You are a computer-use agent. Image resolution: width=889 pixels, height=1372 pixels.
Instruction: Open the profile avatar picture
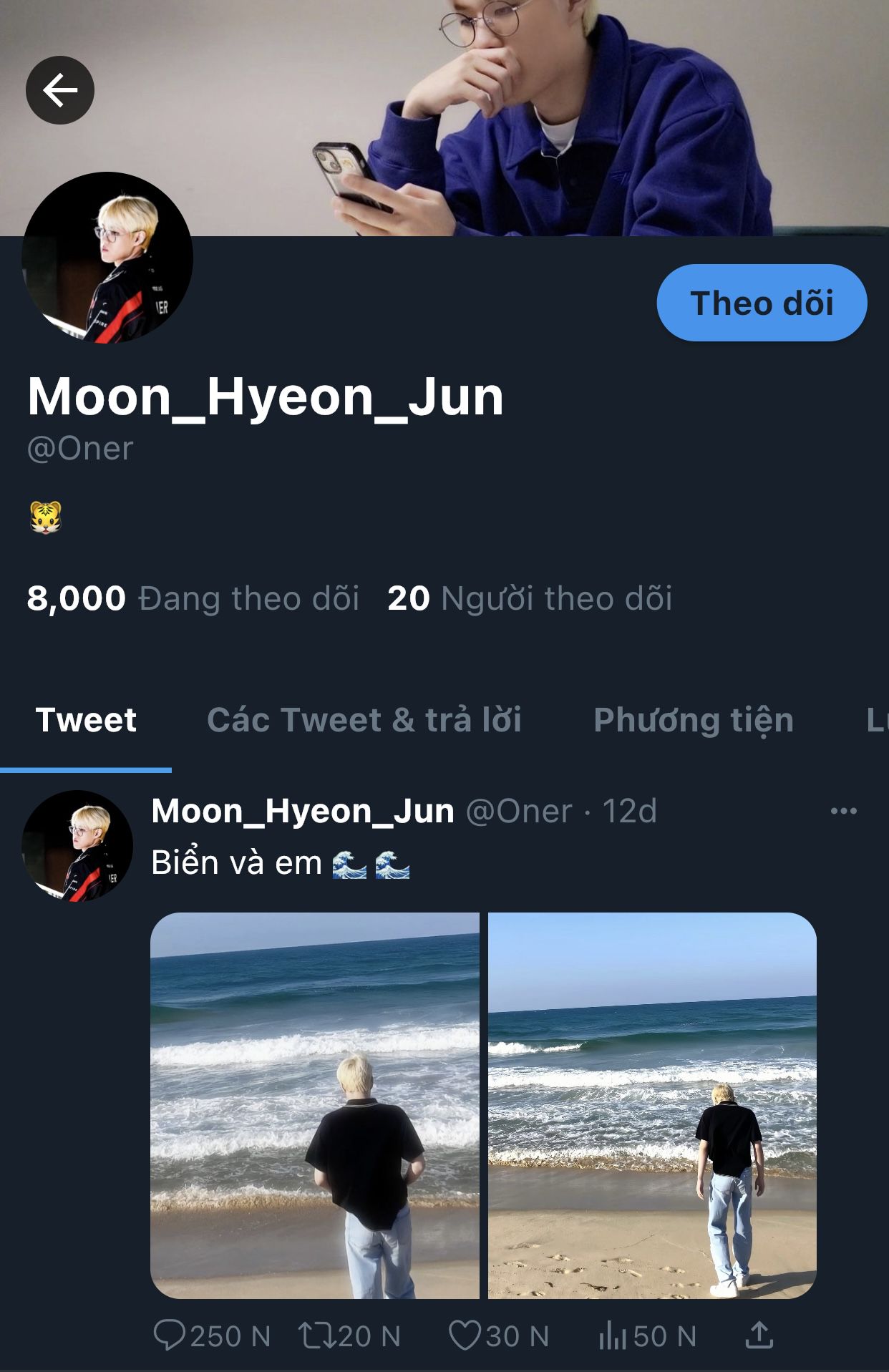tap(107, 258)
